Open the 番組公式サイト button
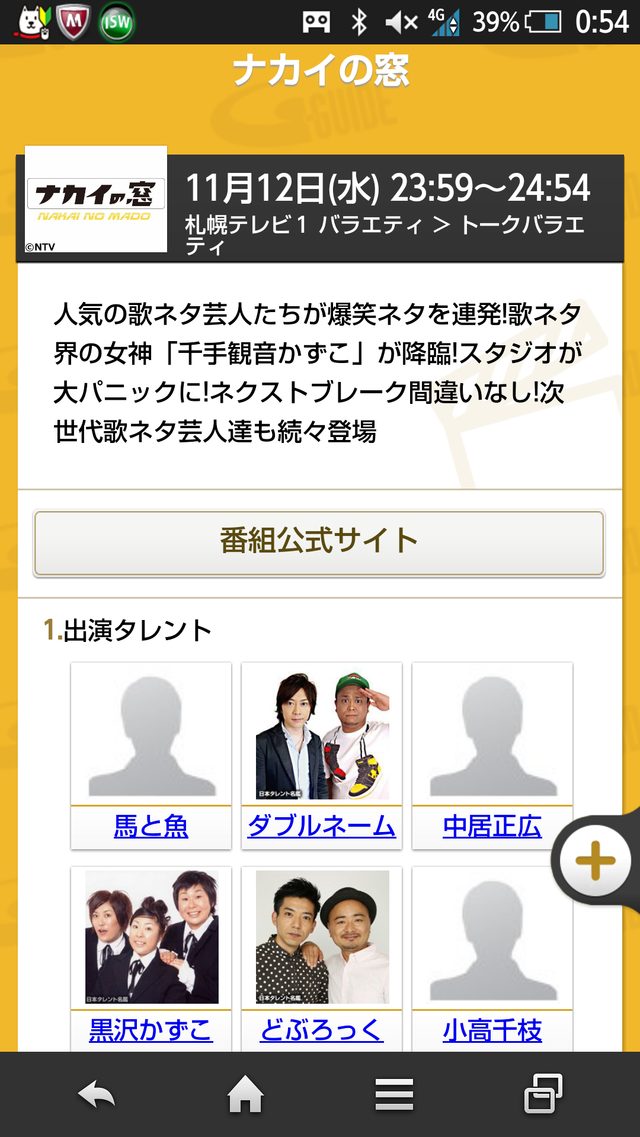The width and height of the screenshot is (640, 1137). [x=319, y=542]
